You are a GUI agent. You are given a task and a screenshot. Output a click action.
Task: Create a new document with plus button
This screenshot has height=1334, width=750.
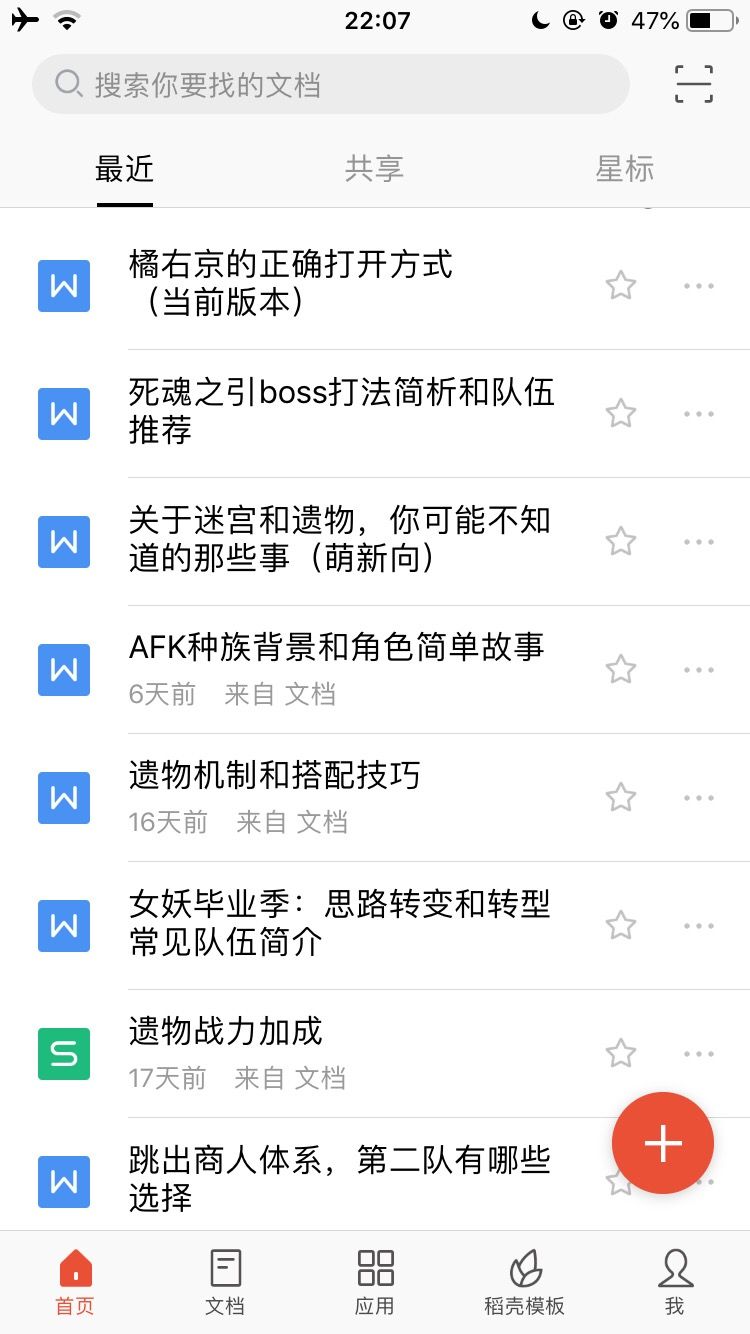(x=663, y=1144)
